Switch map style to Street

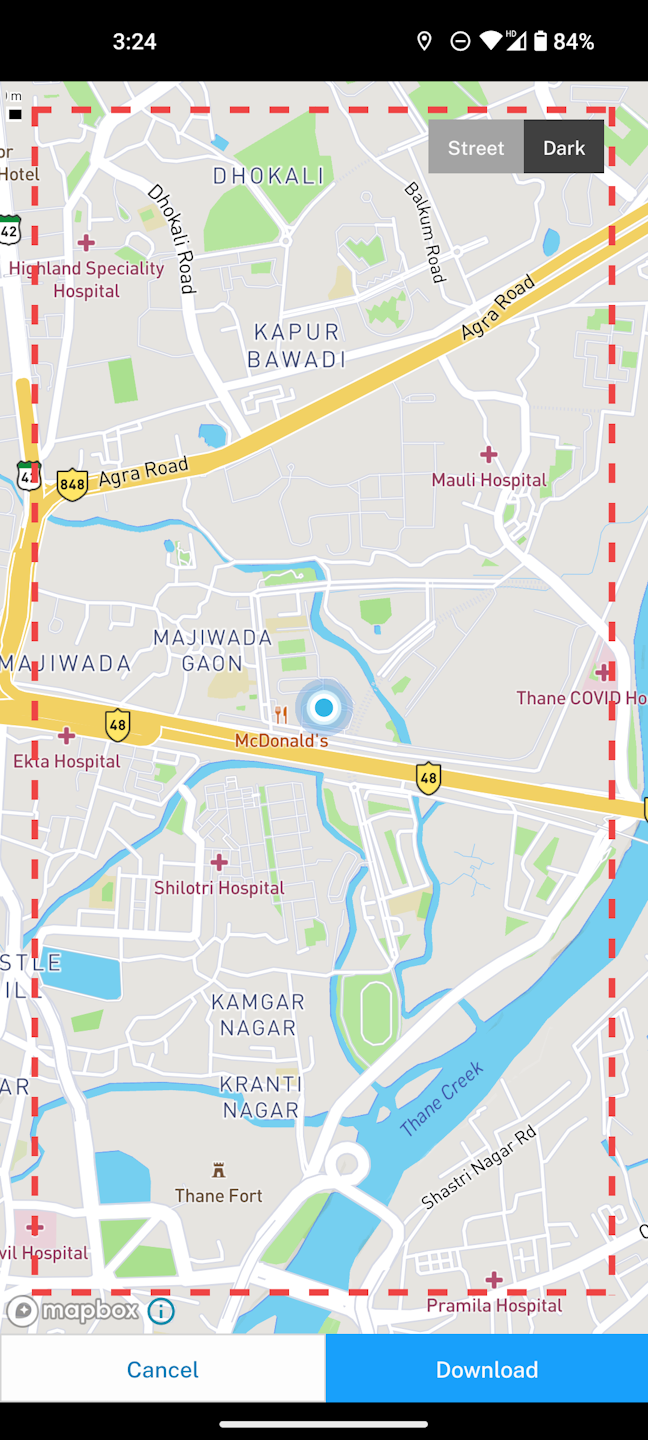pos(476,147)
